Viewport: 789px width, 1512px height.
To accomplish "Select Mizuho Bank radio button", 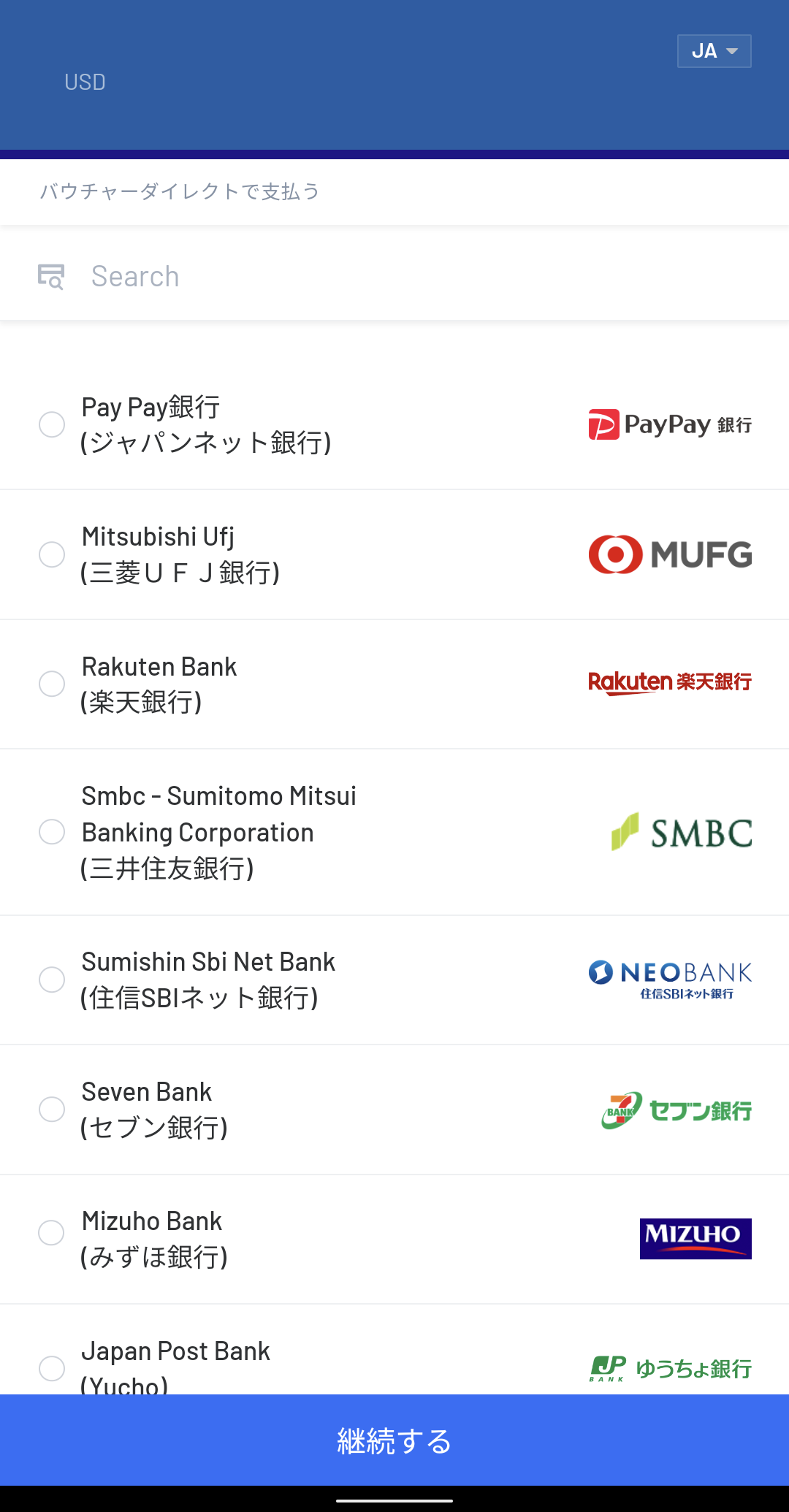I will [x=52, y=1233].
